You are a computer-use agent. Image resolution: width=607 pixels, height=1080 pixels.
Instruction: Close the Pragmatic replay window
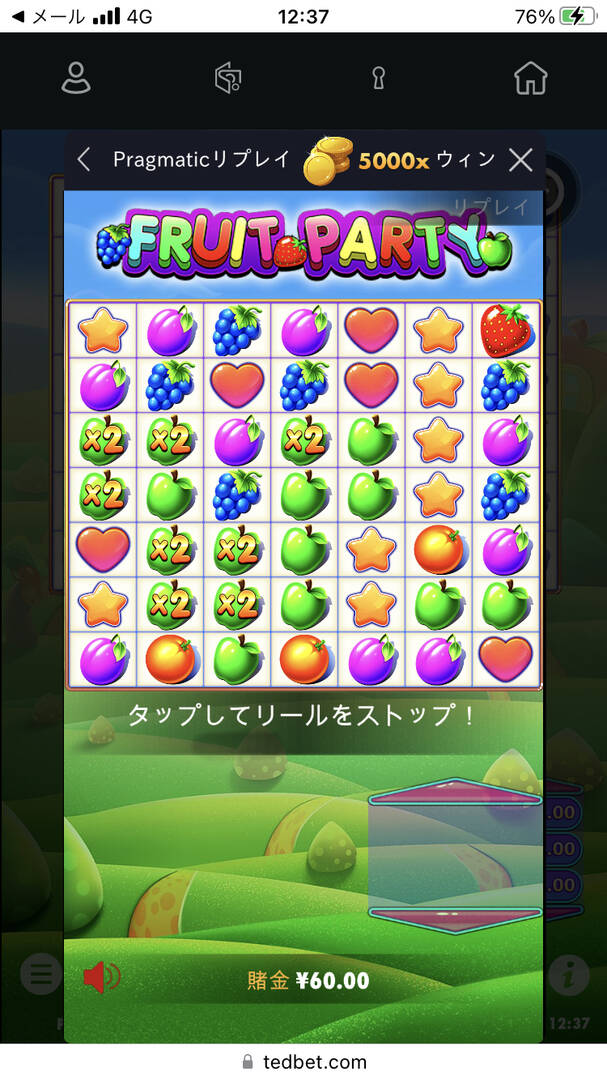[520, 159]
